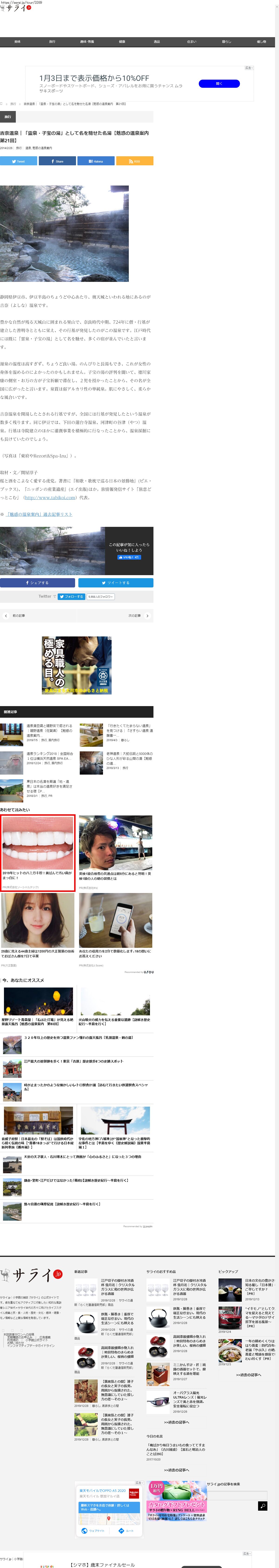This screenshot has width=279, height=1568.
Task: Tap the blue シェアする button
Action: (37, 583)
